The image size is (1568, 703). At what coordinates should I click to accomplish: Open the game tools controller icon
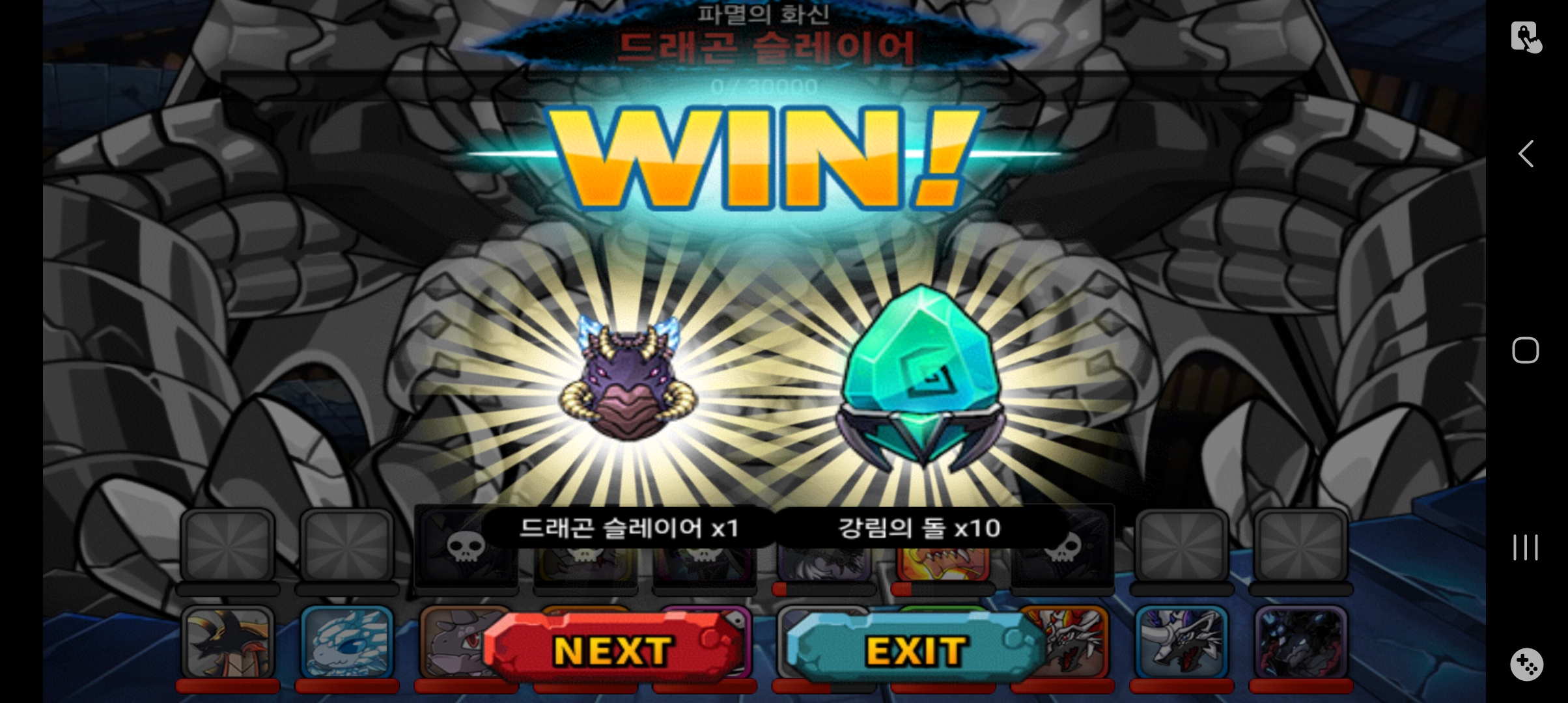click(1526, 665)
